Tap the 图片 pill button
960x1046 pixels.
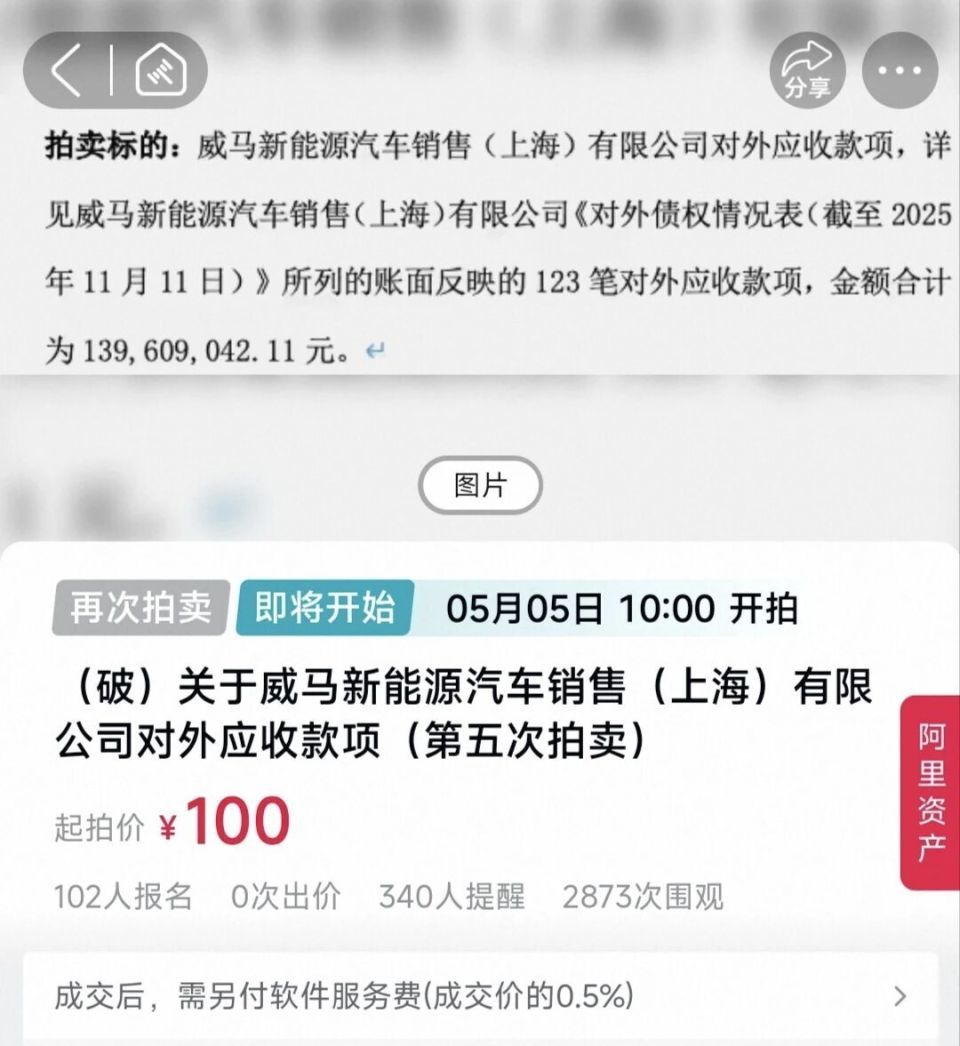pos(480,485)
